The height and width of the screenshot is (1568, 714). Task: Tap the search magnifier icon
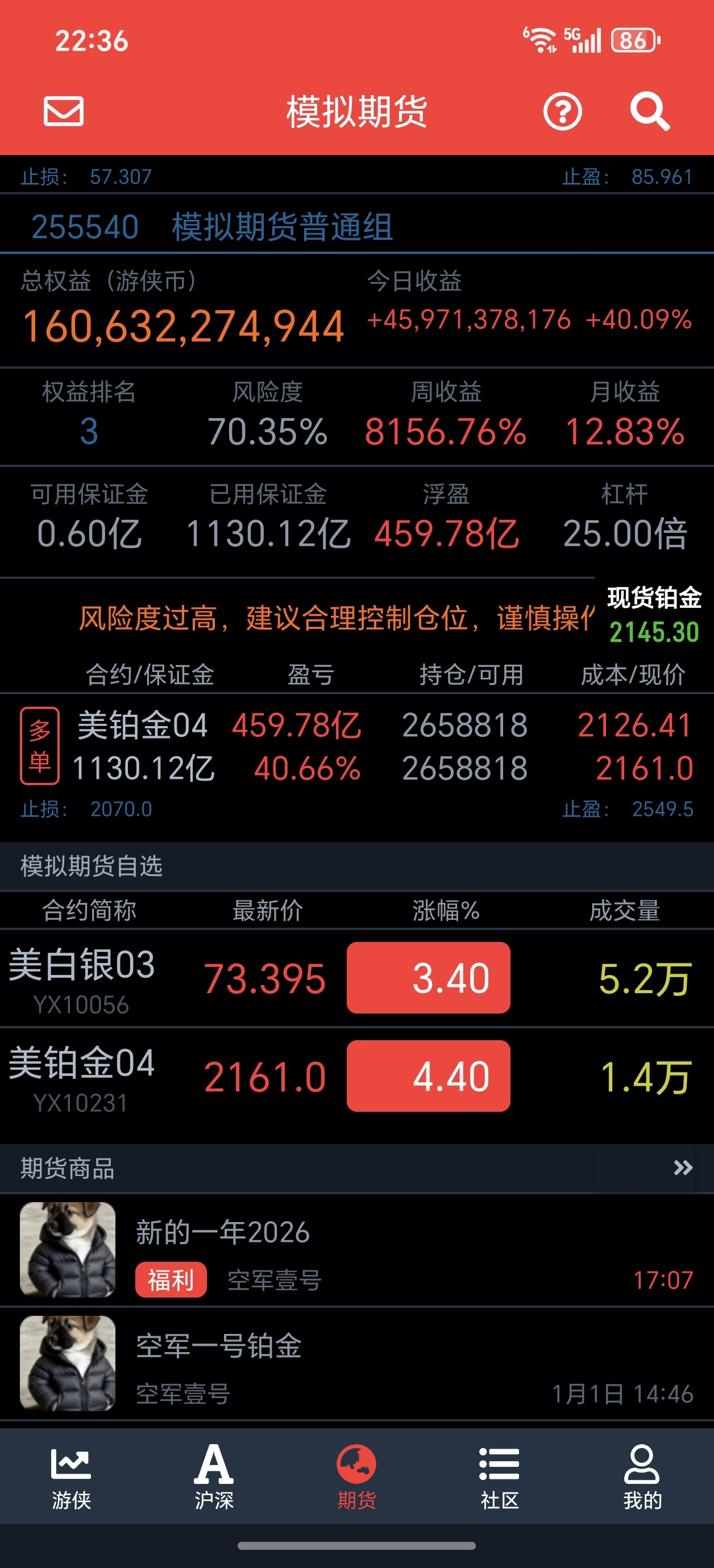(x=649, y=111)
